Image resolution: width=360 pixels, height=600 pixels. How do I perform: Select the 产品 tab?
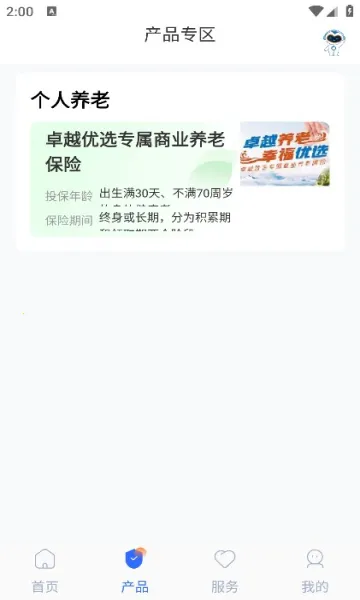(135, 571)
